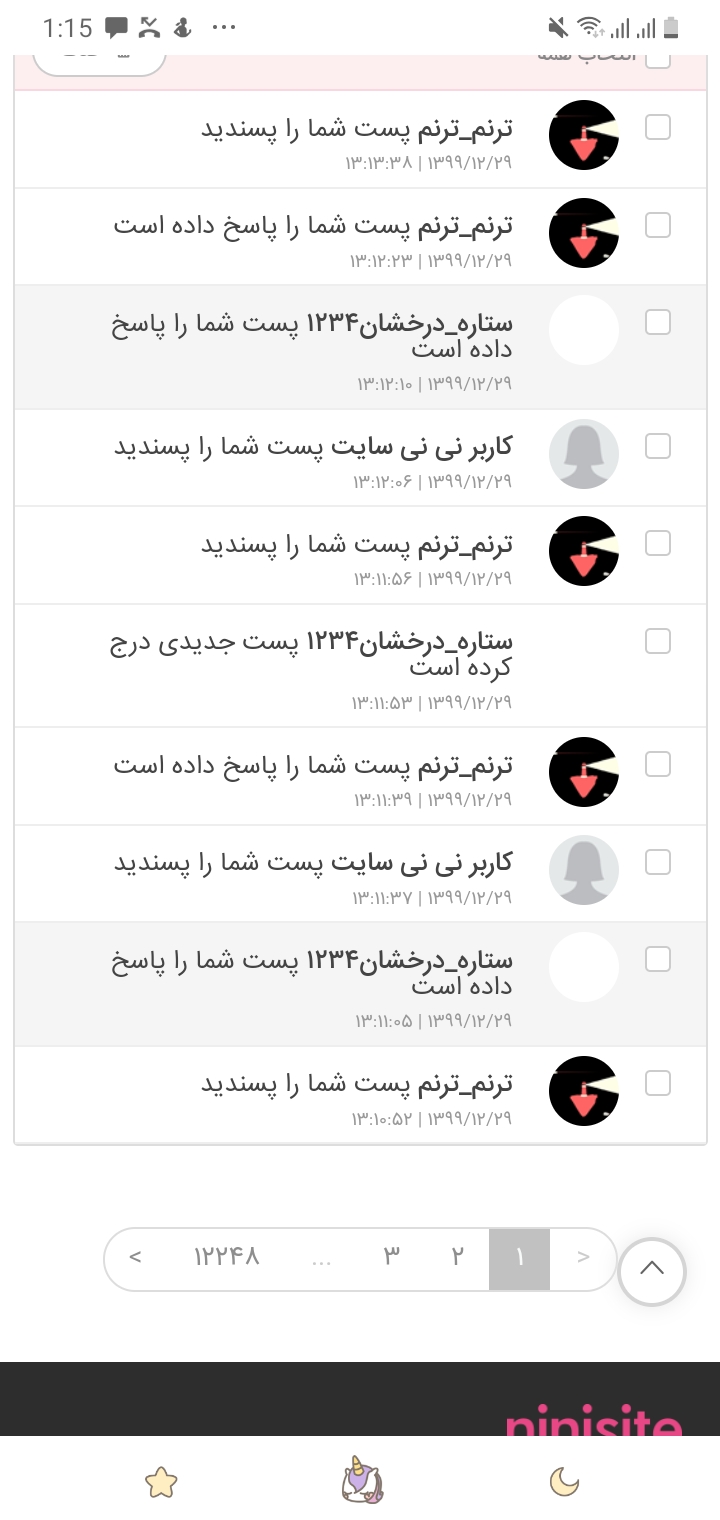Jump to last page 12248
The height and width of the screenshot is (1520, 720).
tap(227, 1258)
